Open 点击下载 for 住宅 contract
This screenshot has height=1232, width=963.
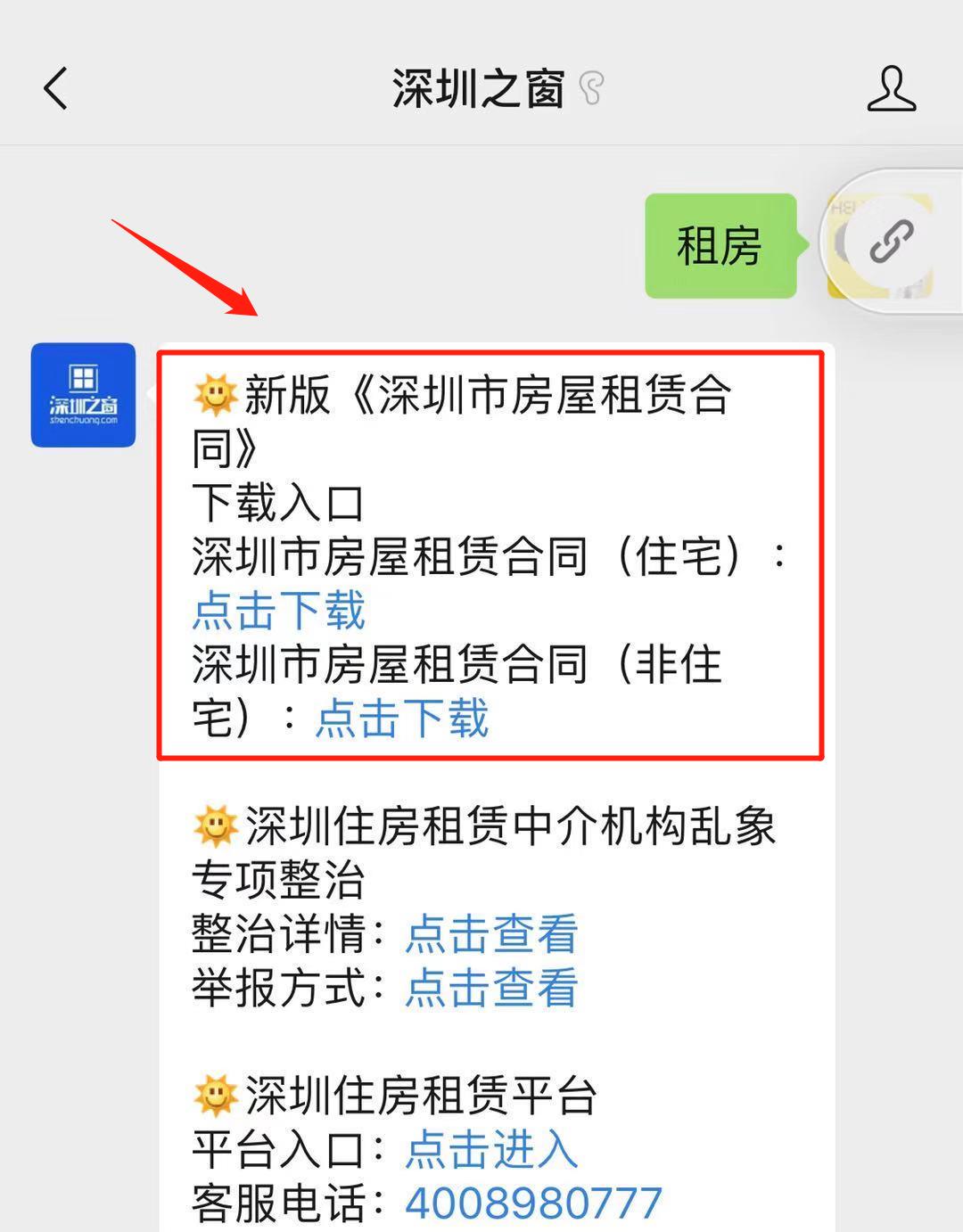pyautogui.click(x=279, y=611)
